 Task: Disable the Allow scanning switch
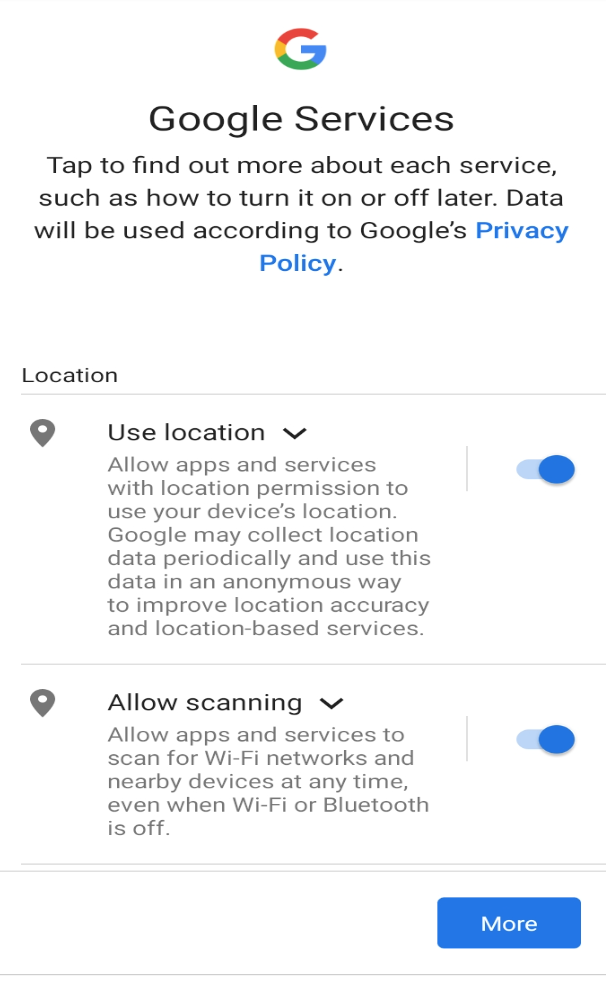click(x=545, y=739)
